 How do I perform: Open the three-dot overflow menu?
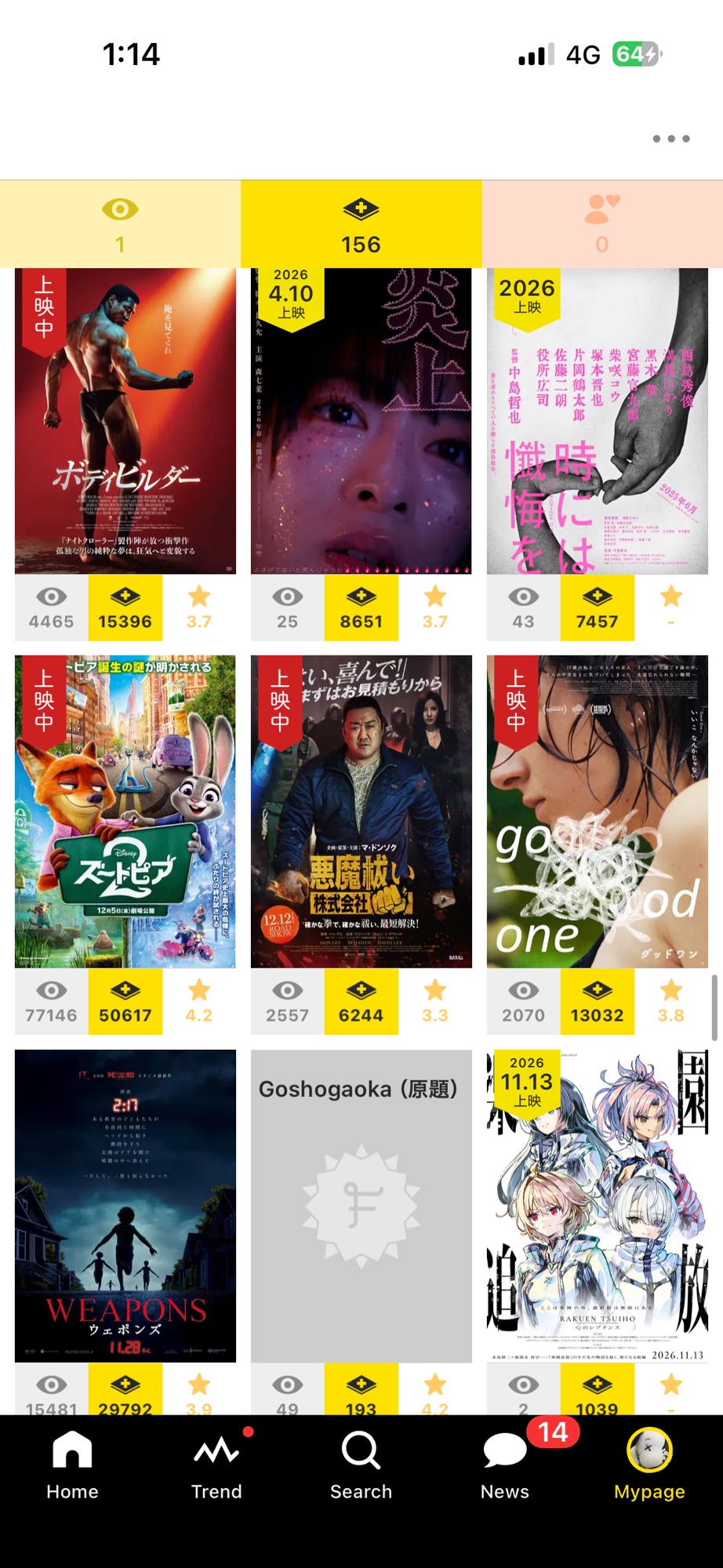(671, 139)
